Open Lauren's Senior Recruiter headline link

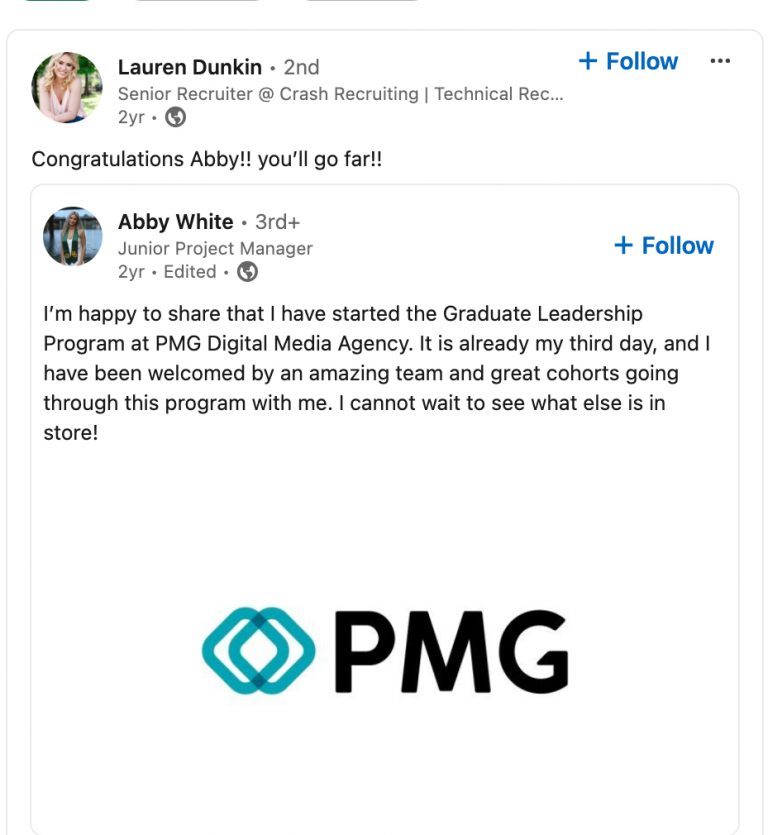[340, 93]
